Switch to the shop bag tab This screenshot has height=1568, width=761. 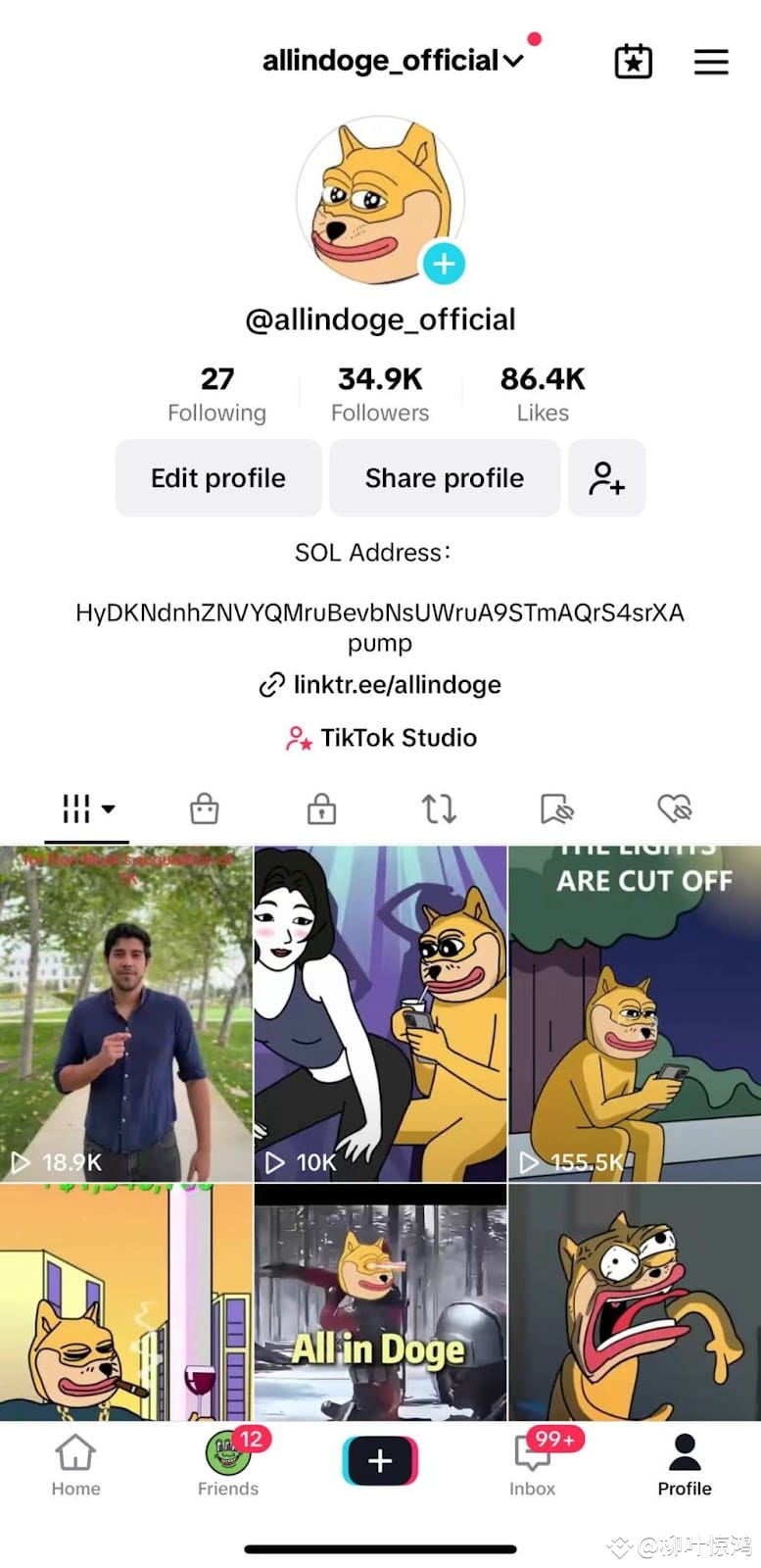204,809
